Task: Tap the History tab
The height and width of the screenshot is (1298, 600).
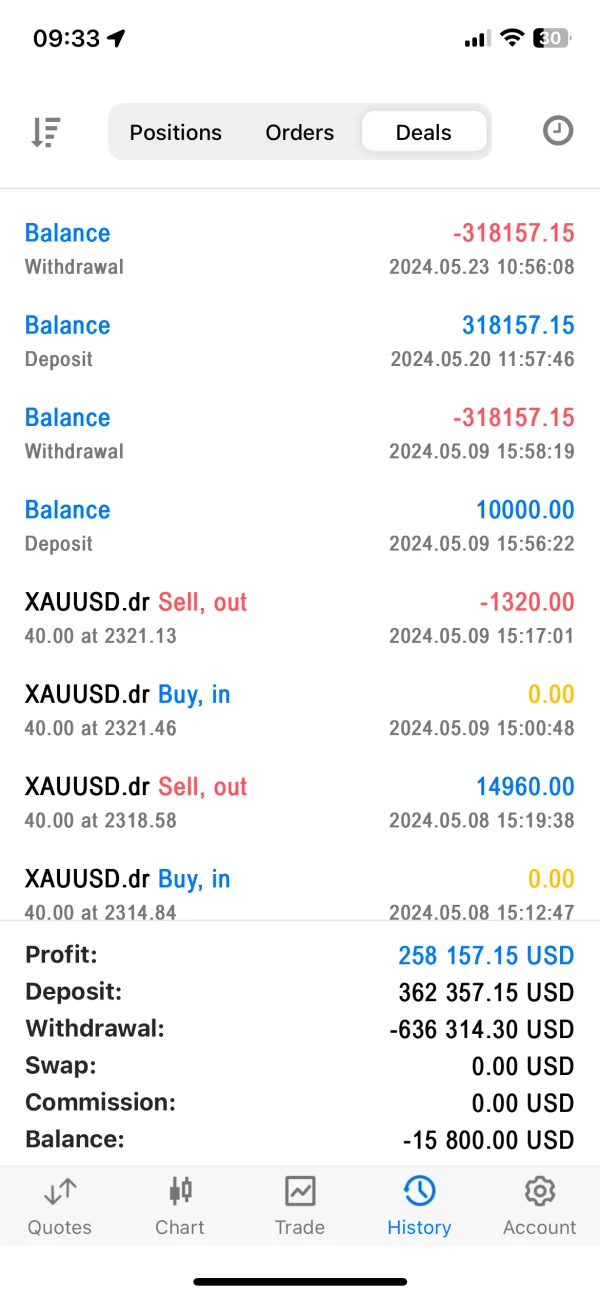Action: (419, 1206)
